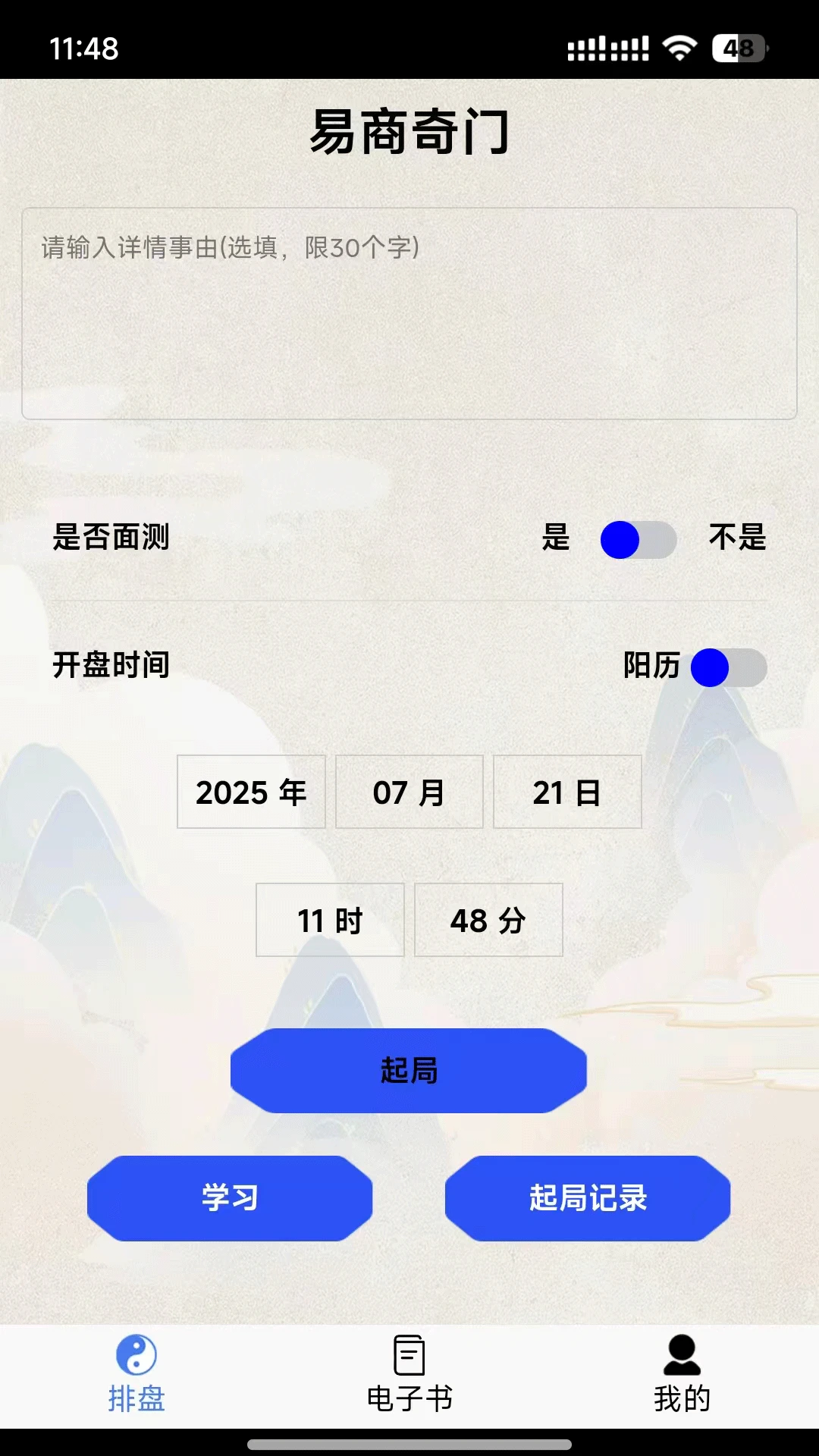The width and height of the screenshot is (819, 1456).
Task: Switch to the 排盘 tab
Action: (x=136, y=1374)
